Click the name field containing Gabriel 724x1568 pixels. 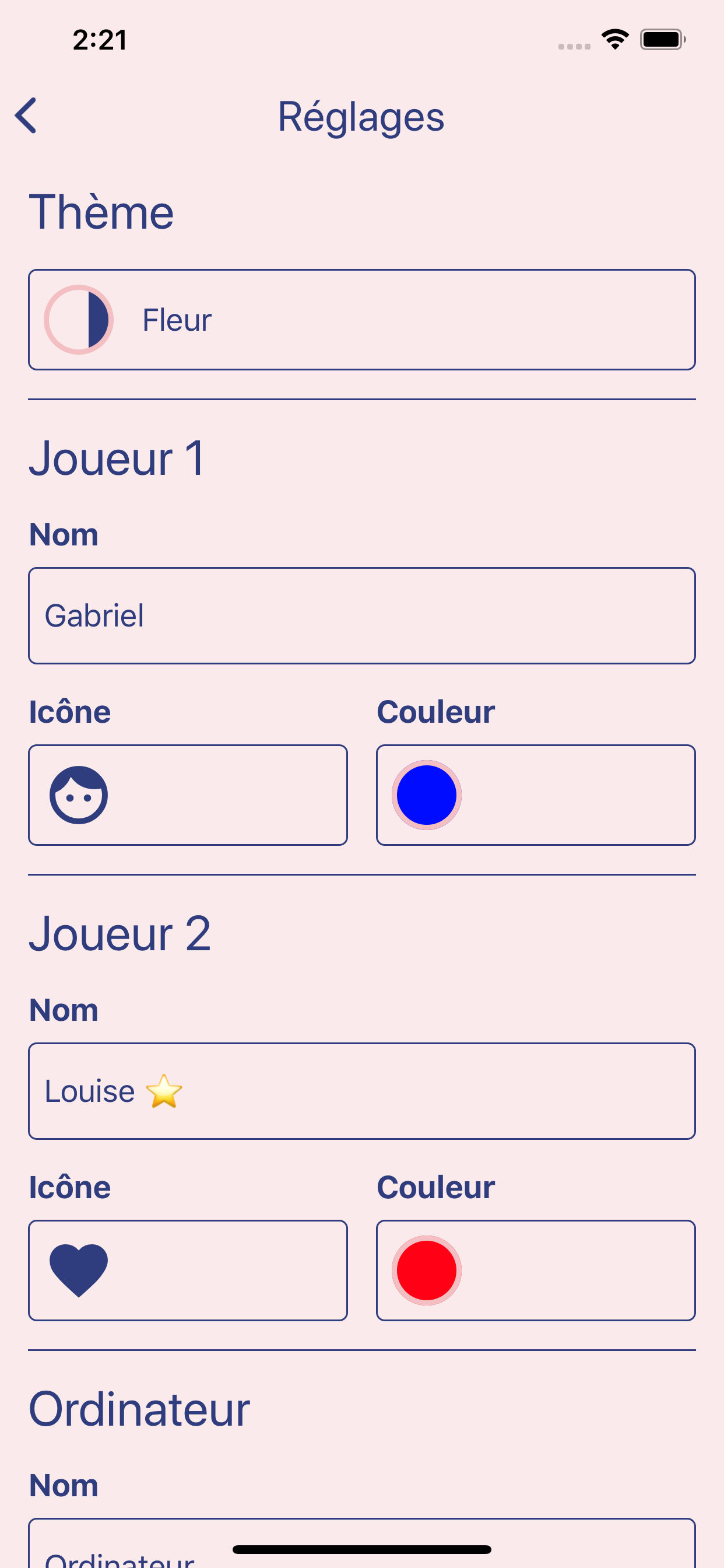coord(361,615)
